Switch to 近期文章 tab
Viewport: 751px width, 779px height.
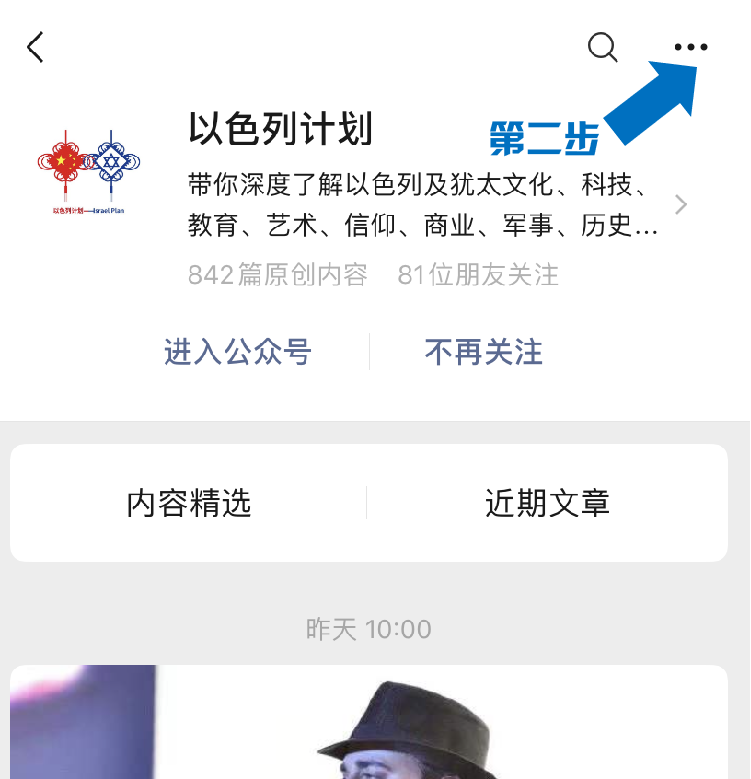[x=547, y=503]
